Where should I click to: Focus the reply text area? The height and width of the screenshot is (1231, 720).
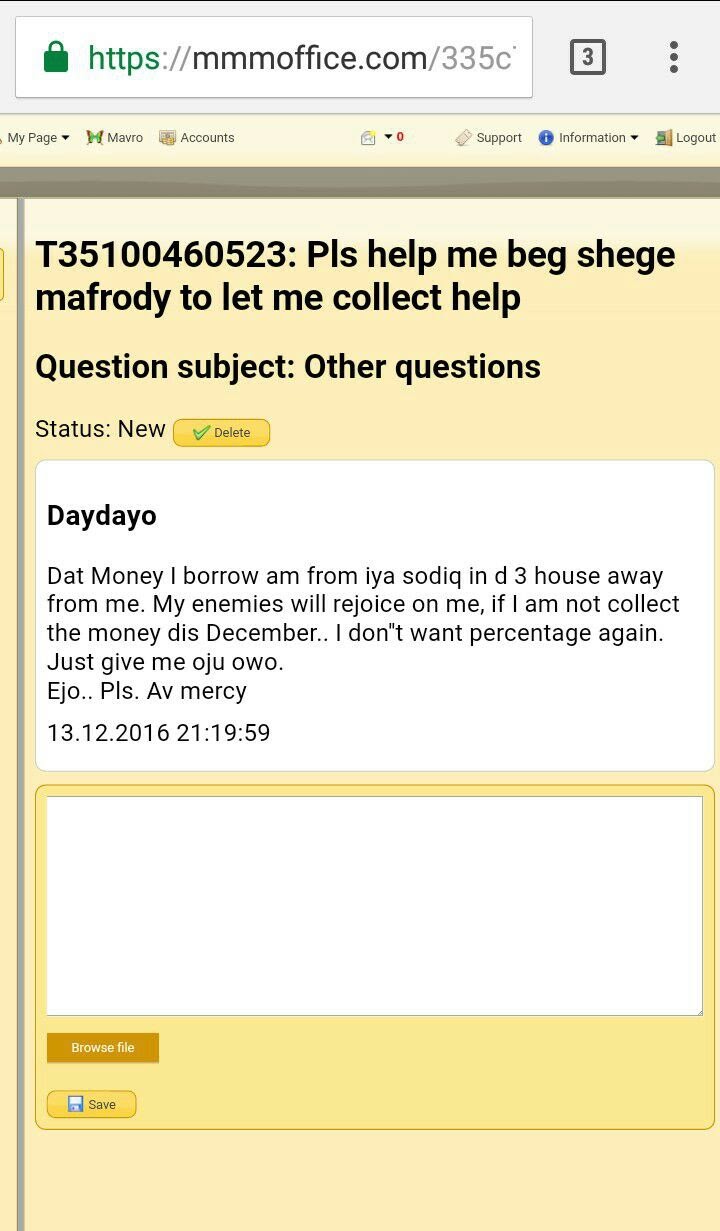click(x=375, y=906)
